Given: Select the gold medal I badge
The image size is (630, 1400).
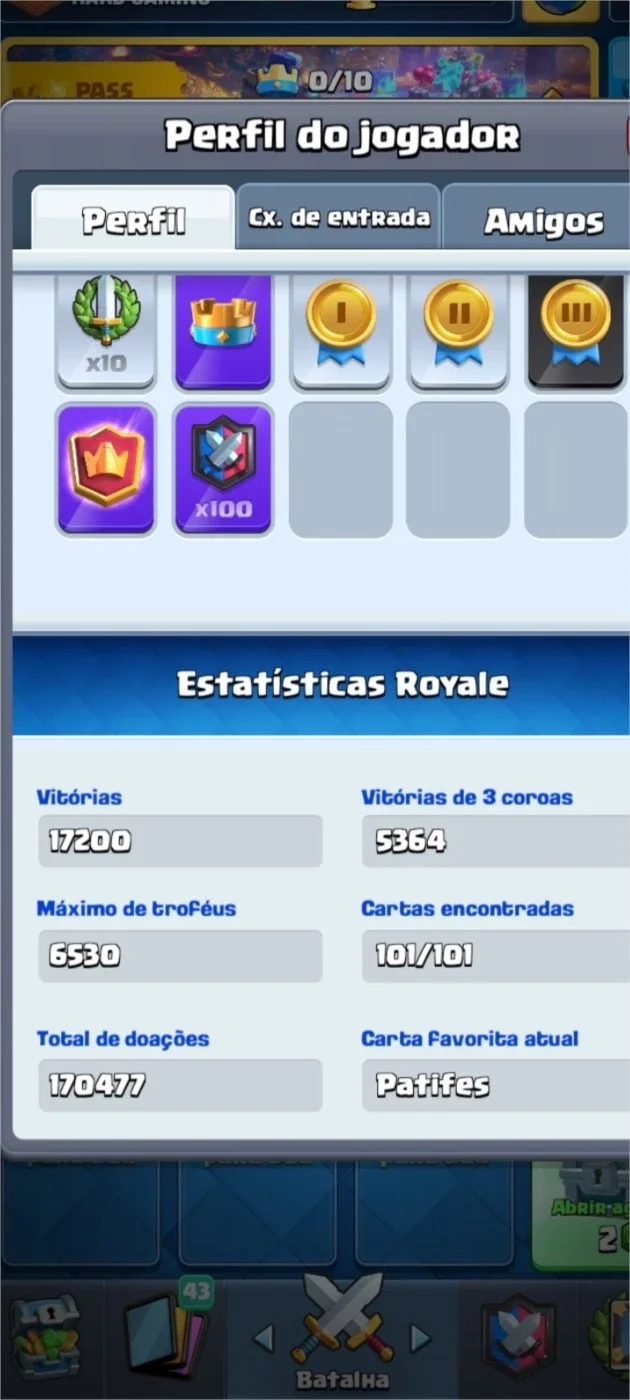Looking at the screenshot, I should point(341,330).
